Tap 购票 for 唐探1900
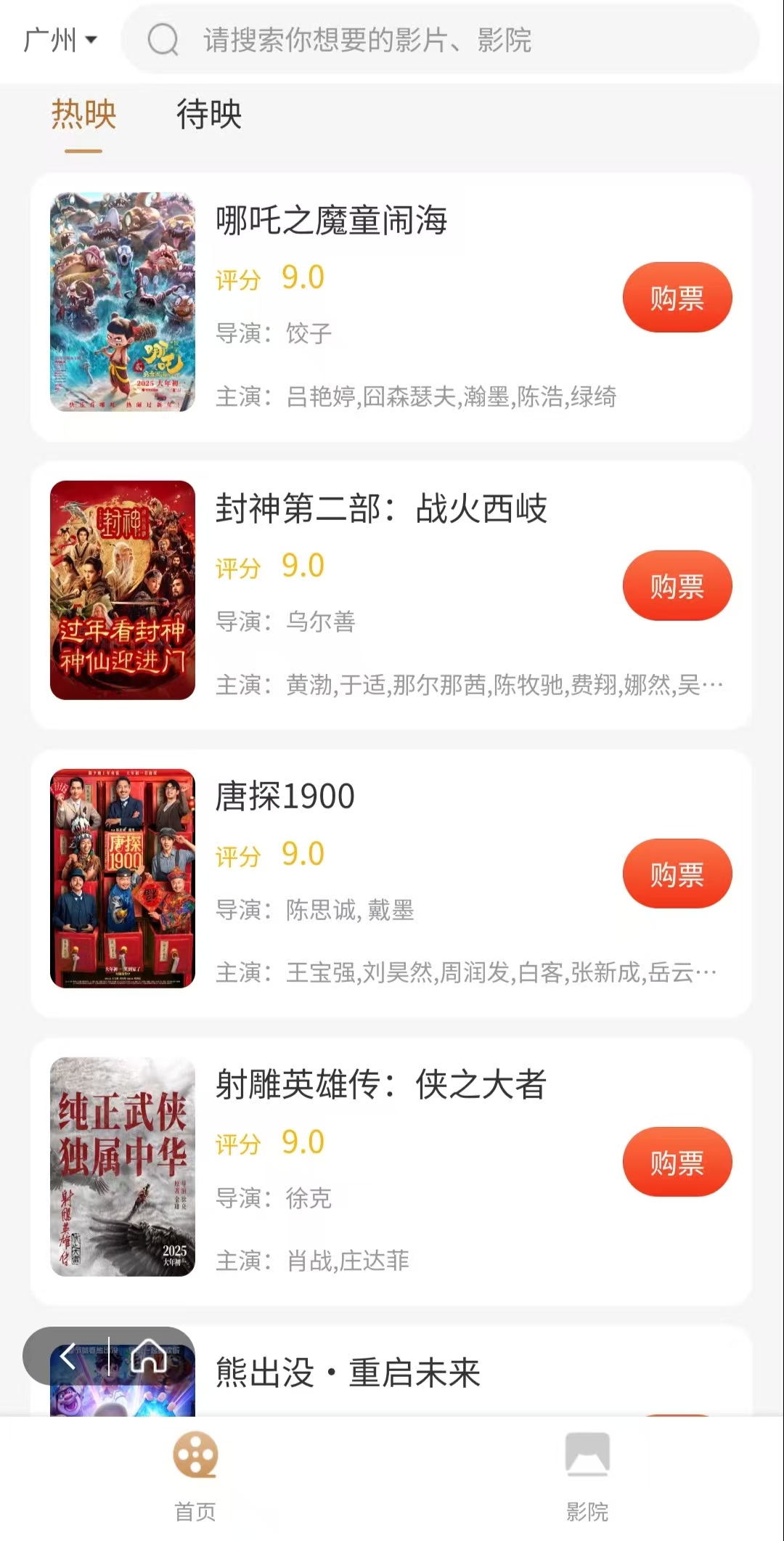The width and height of the screenshot is (784, 1541). (x=677, y=874)
